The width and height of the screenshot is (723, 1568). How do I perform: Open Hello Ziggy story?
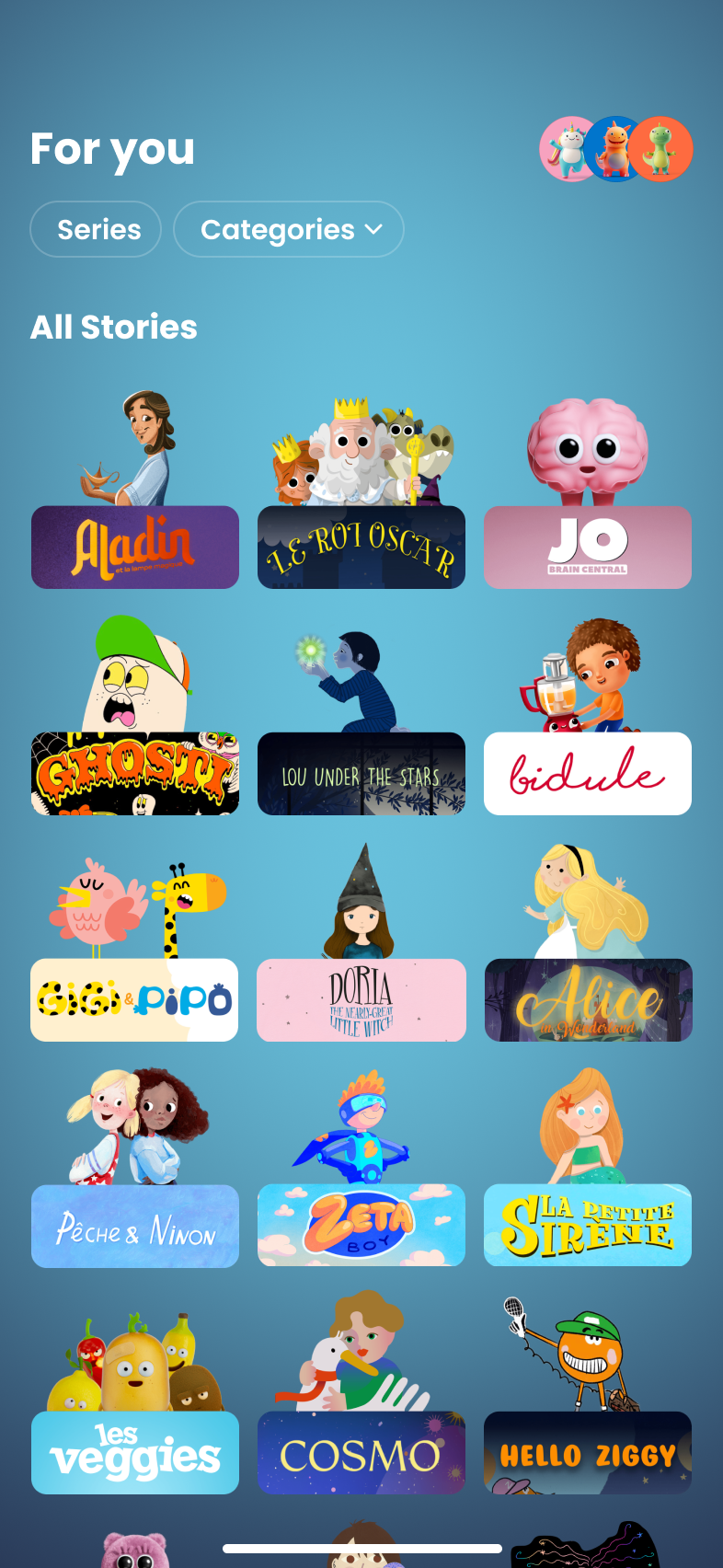(x=588, y=1452)
